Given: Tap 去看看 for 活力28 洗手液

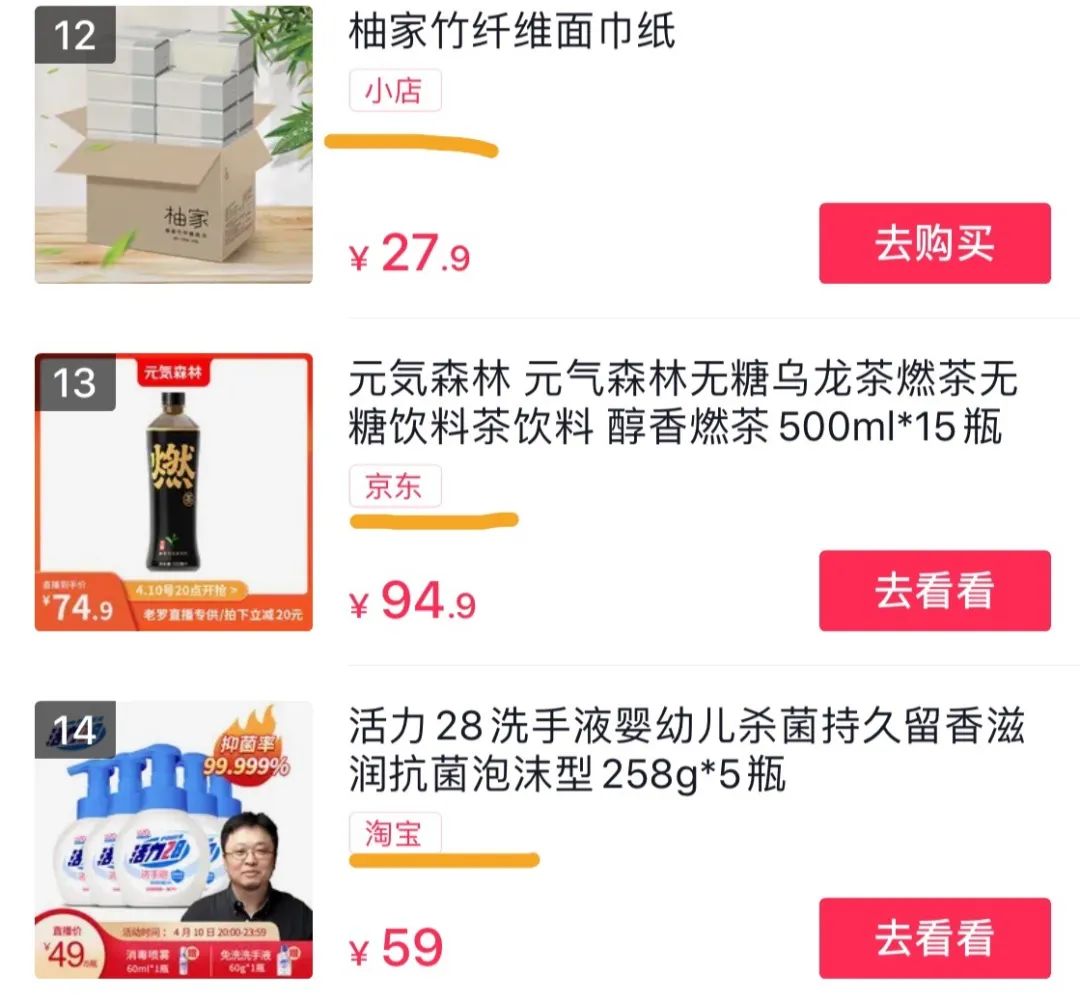Looking at the screenshot, I should coord(934,938).
